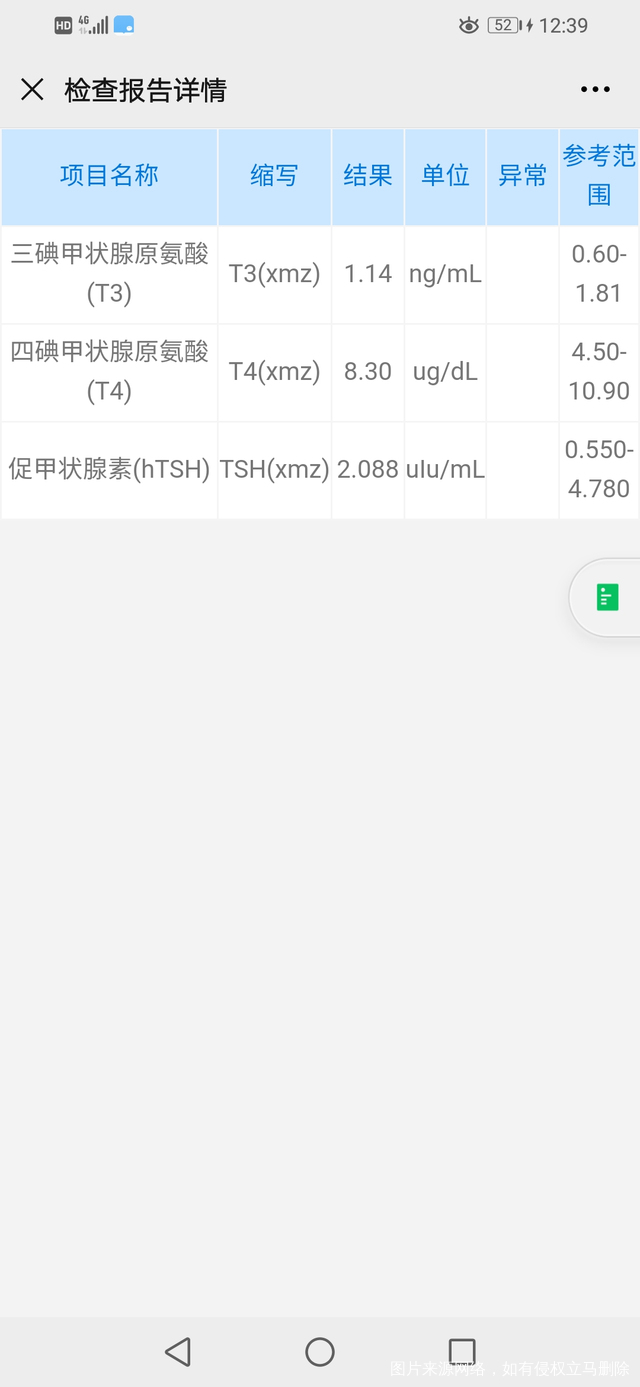Open the recent apps view
This screenshot has width=640, height=1387.
point(462,1352)
